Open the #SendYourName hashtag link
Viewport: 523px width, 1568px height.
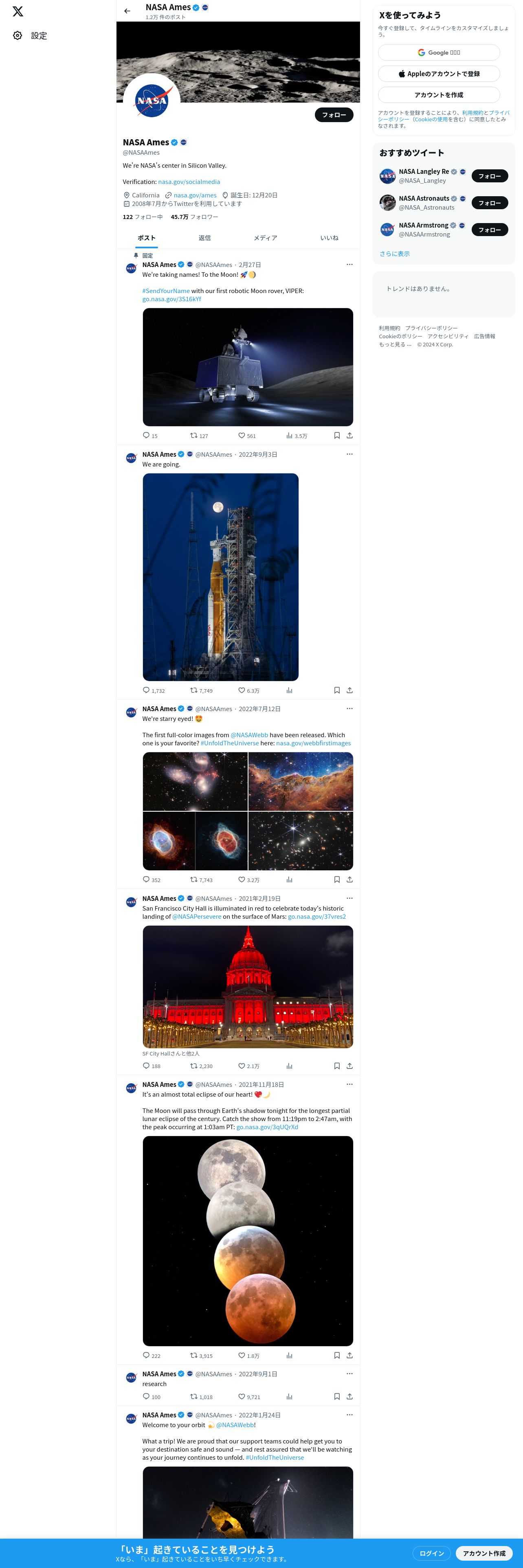[166, 291]
